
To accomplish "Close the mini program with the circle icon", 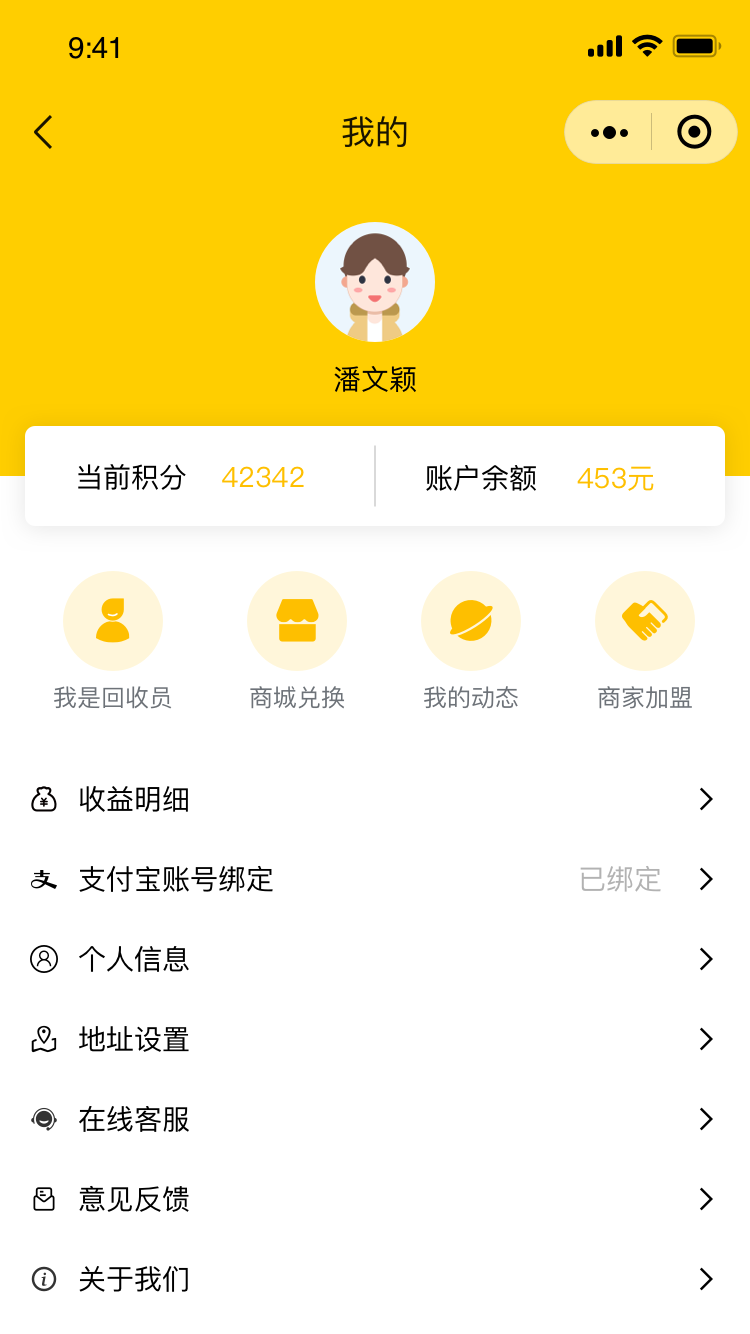I will click(694, 132).
